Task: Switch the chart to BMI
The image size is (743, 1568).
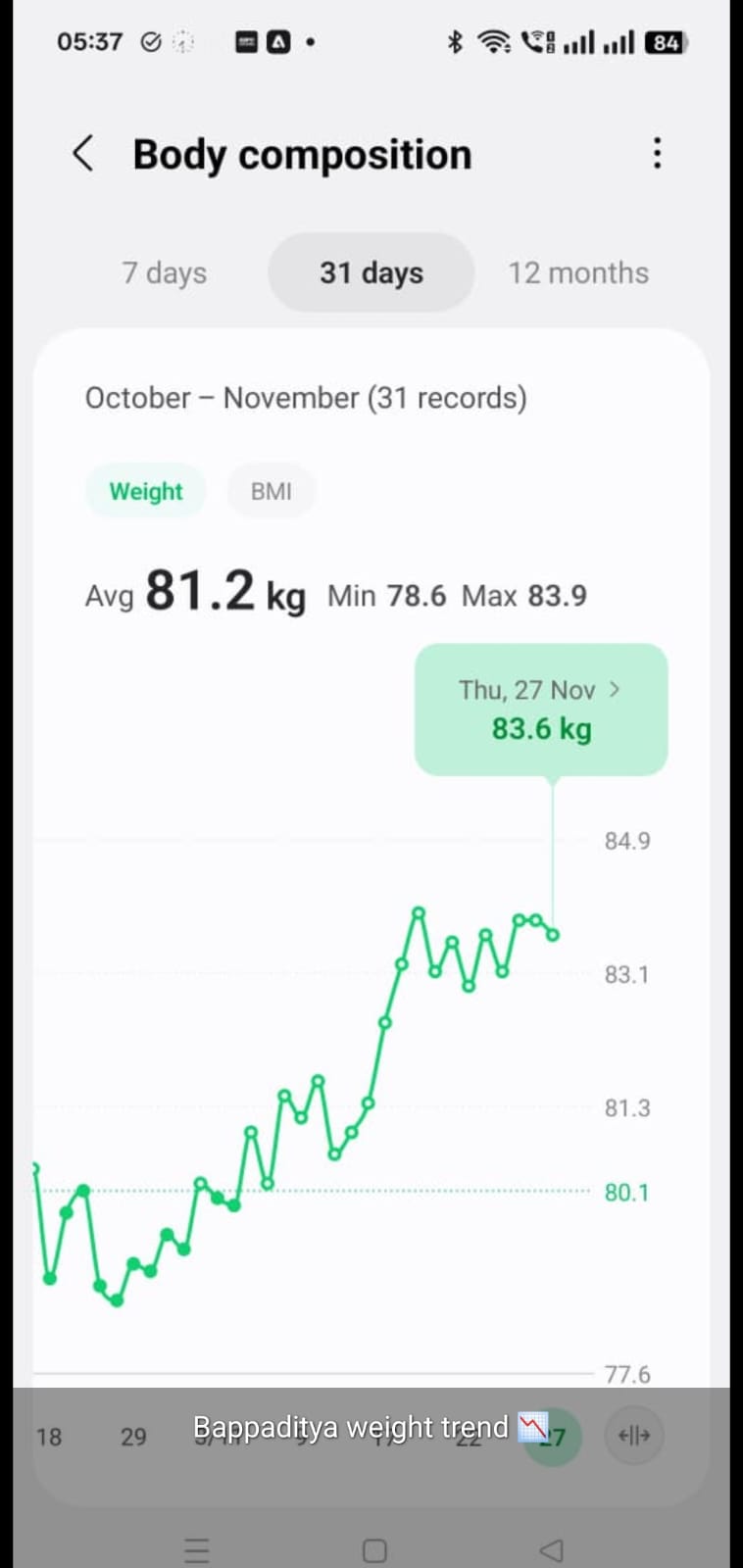Action: [x=271, y=491]
